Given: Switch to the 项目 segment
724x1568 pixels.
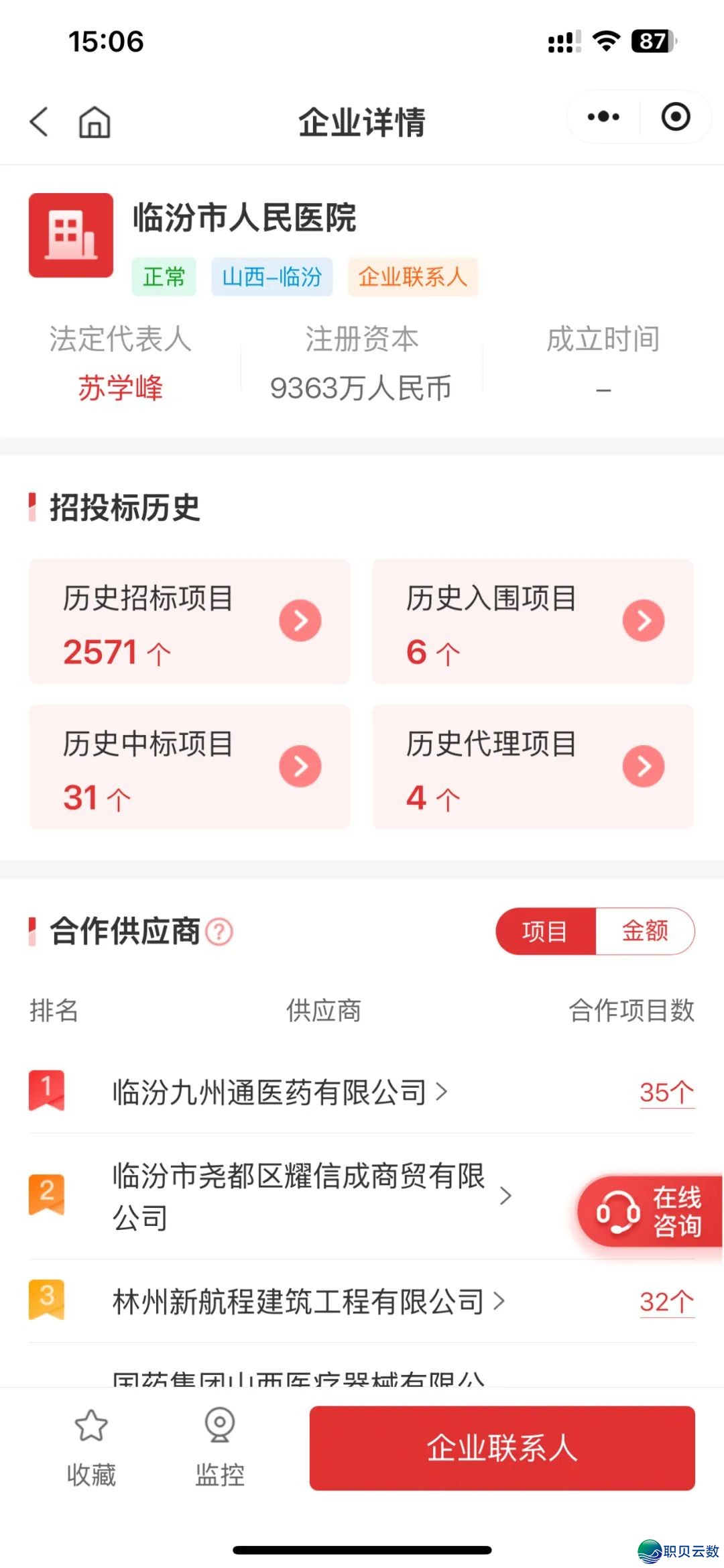Looking at the screenshot, I should 545,931.
